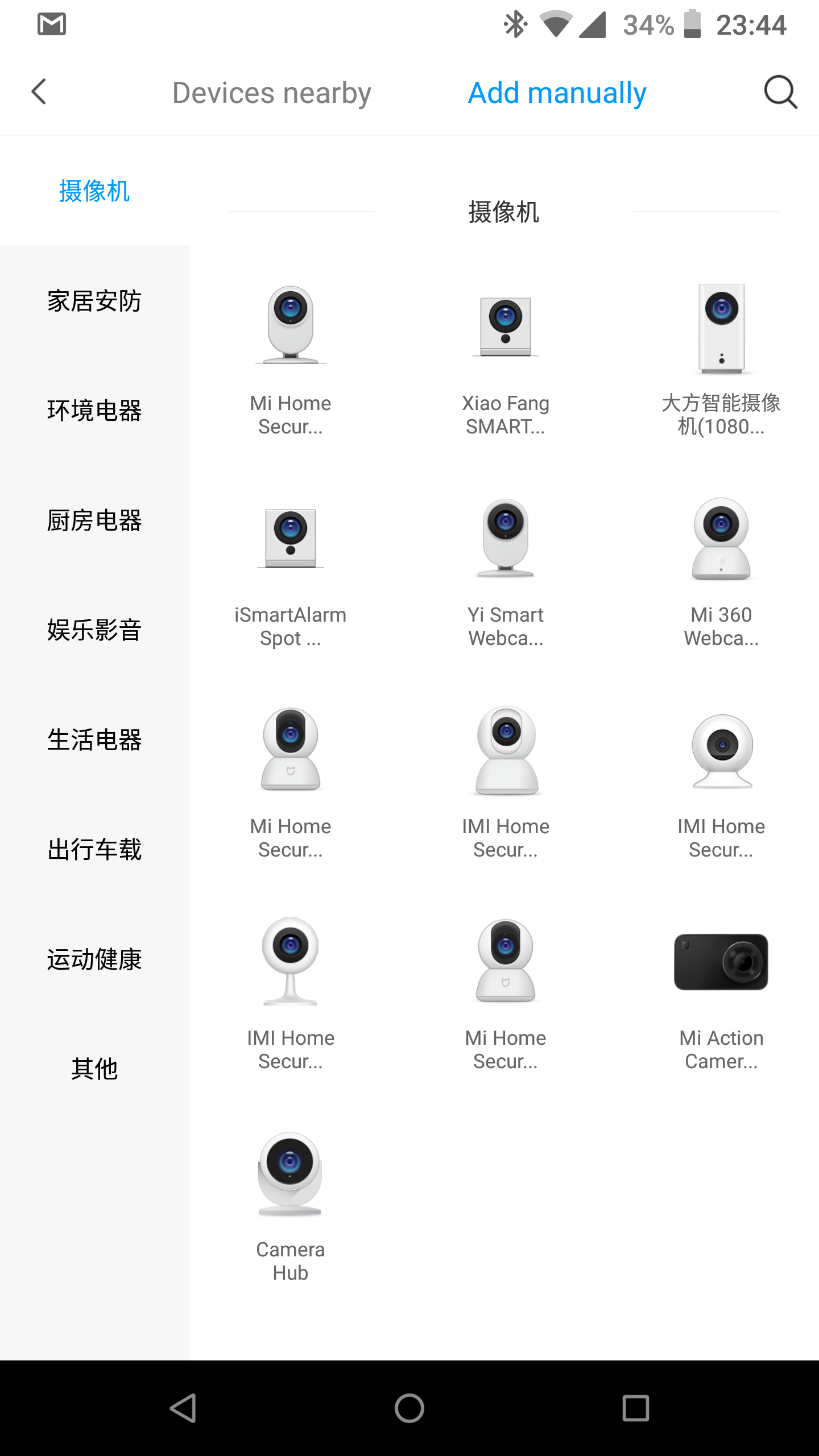Go back using the top-left arrow
819x1456 pixels.
(39, 92)
